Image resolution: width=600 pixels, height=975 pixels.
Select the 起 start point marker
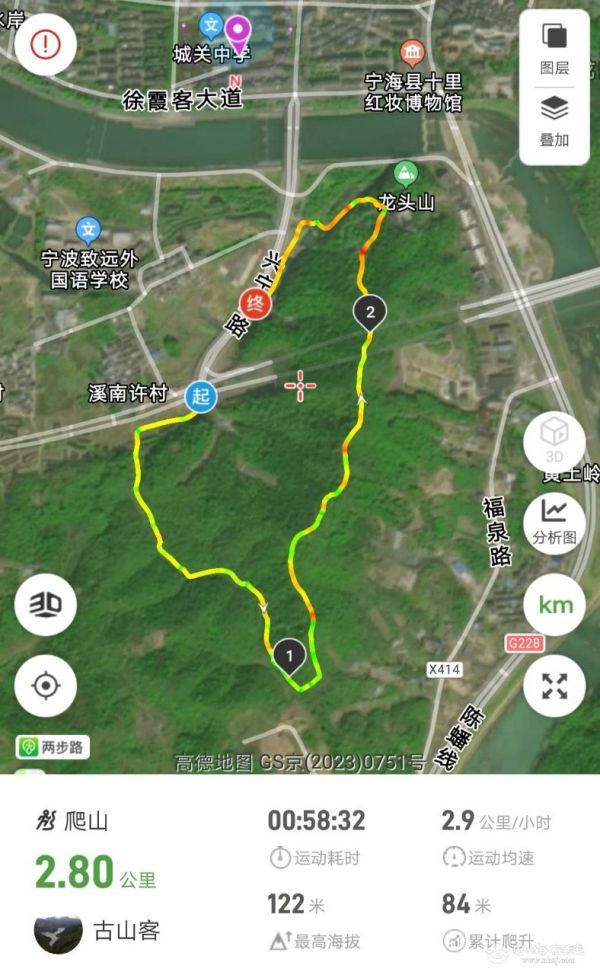pyautogui.click(x=201, y=396)
